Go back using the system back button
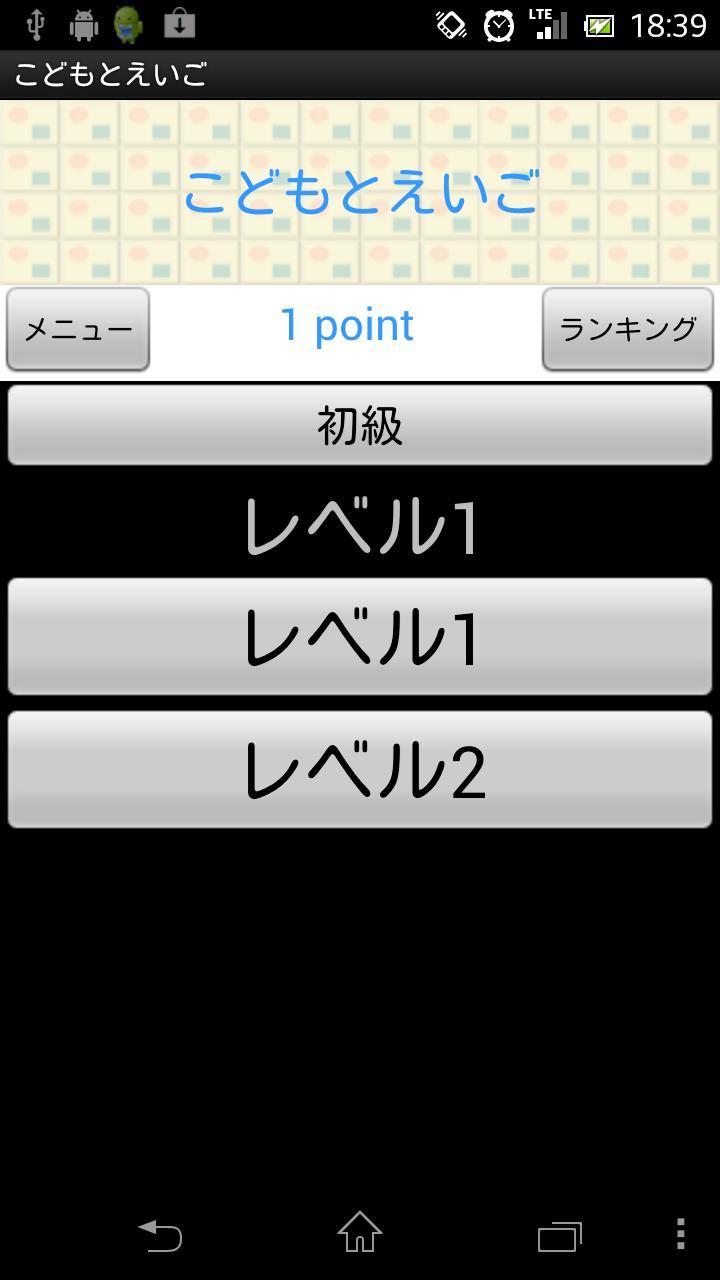Image resolution: width=720 pixels, height=1280 pixels. coord(160,1235)
